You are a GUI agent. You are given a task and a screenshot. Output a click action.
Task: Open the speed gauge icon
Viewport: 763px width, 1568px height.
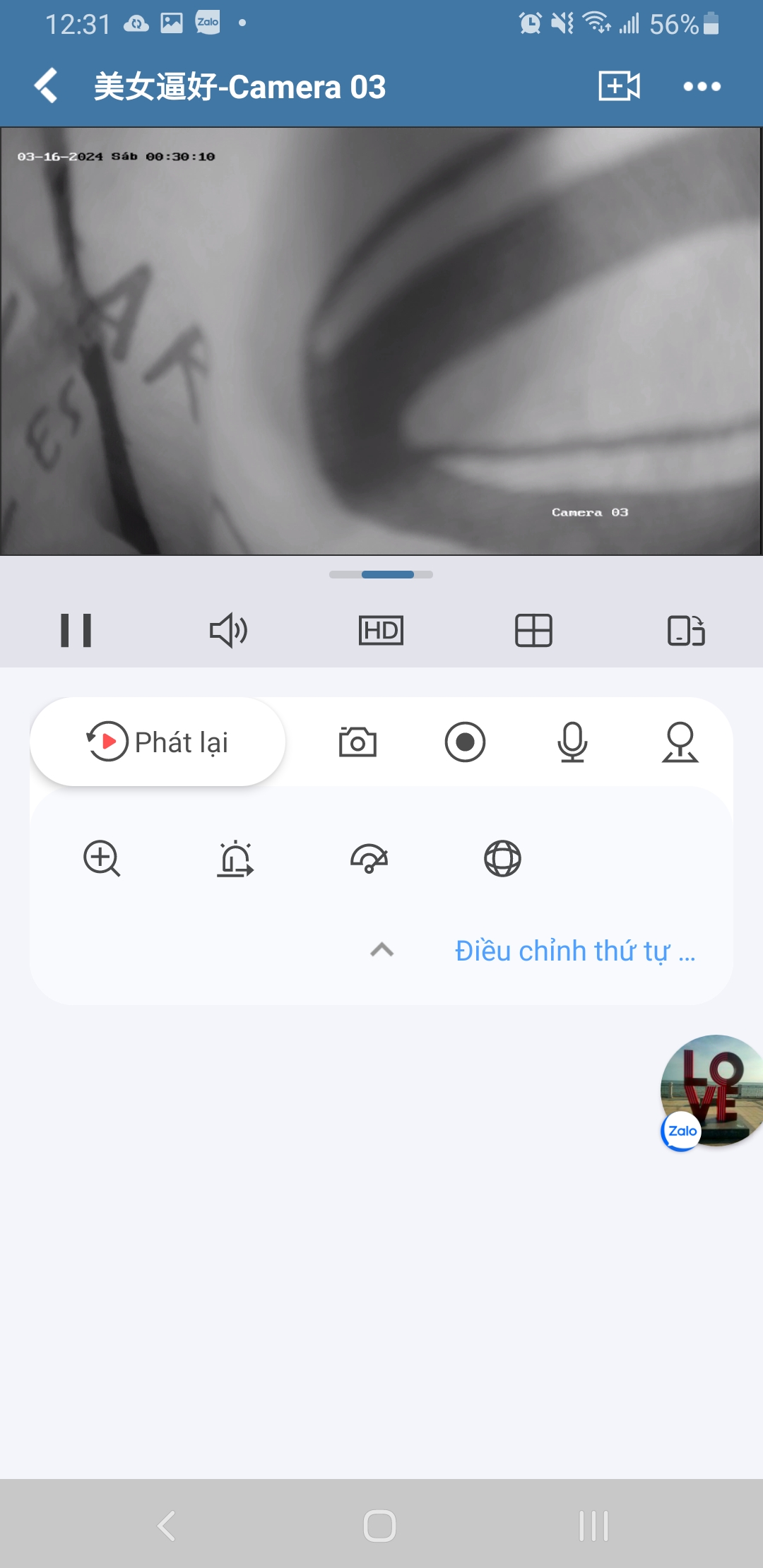(x=369, y=858)
